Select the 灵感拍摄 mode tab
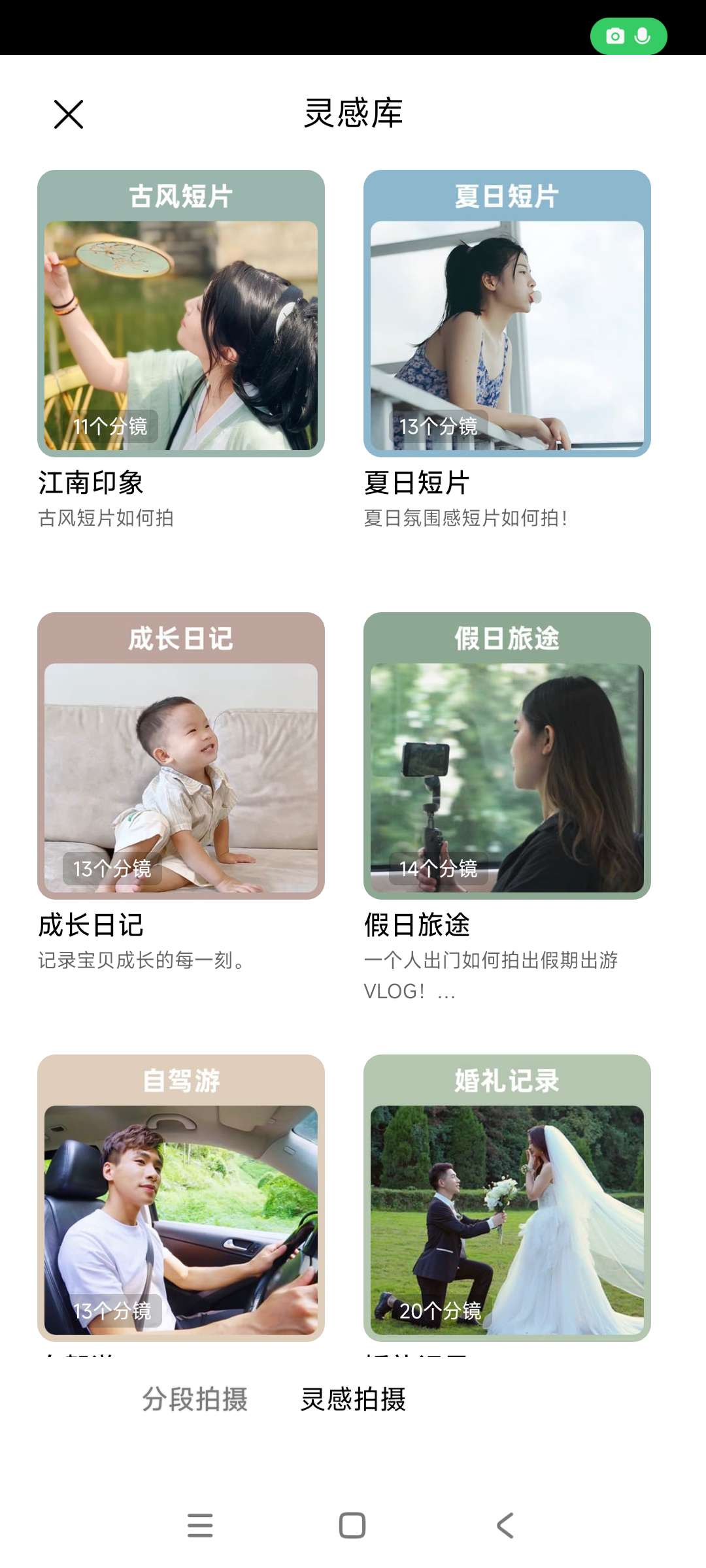This screenshot has height=1568, width=706. coord(353,1399)
